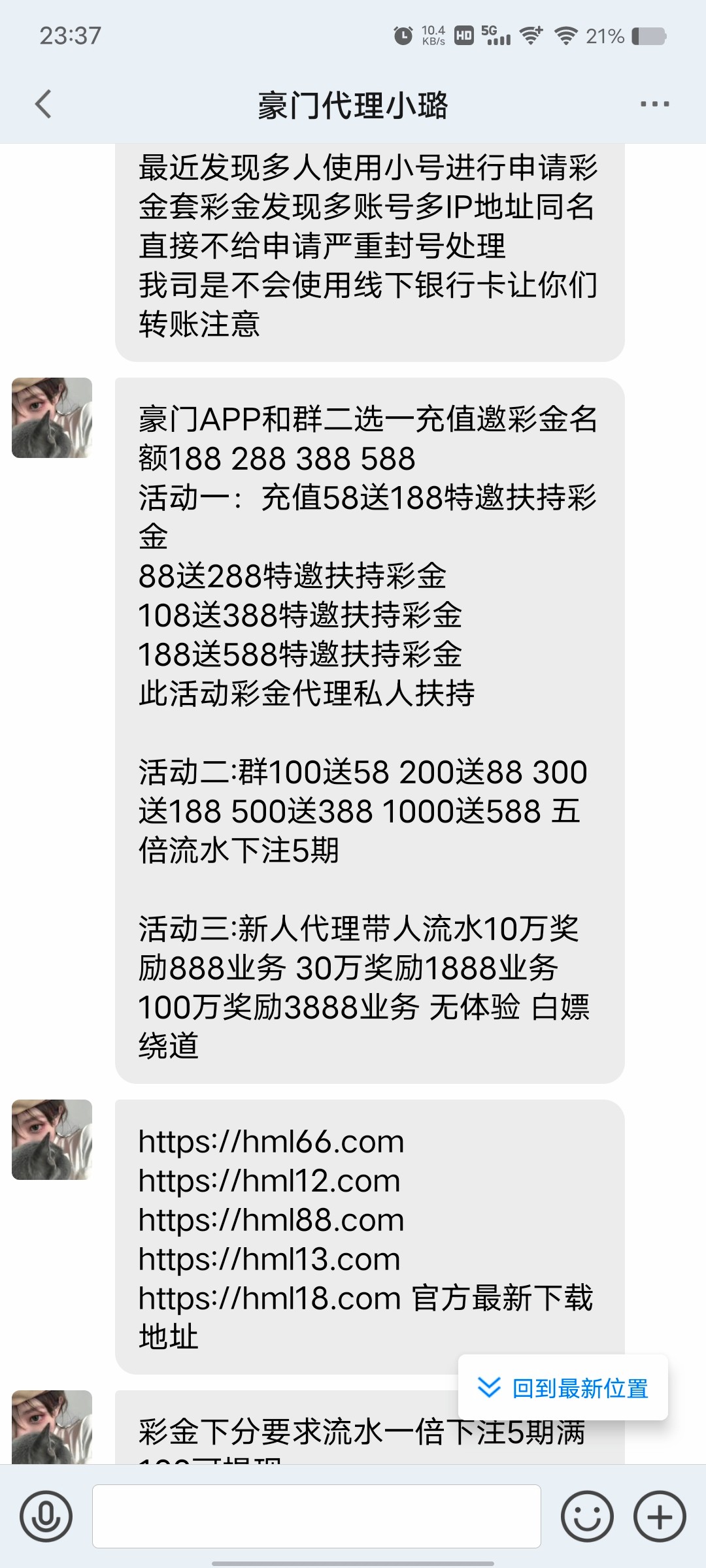
Task: Tap sender avatar beside the 豪门APP活动 message
Action: pyautogui.click(x=52, y=418)
